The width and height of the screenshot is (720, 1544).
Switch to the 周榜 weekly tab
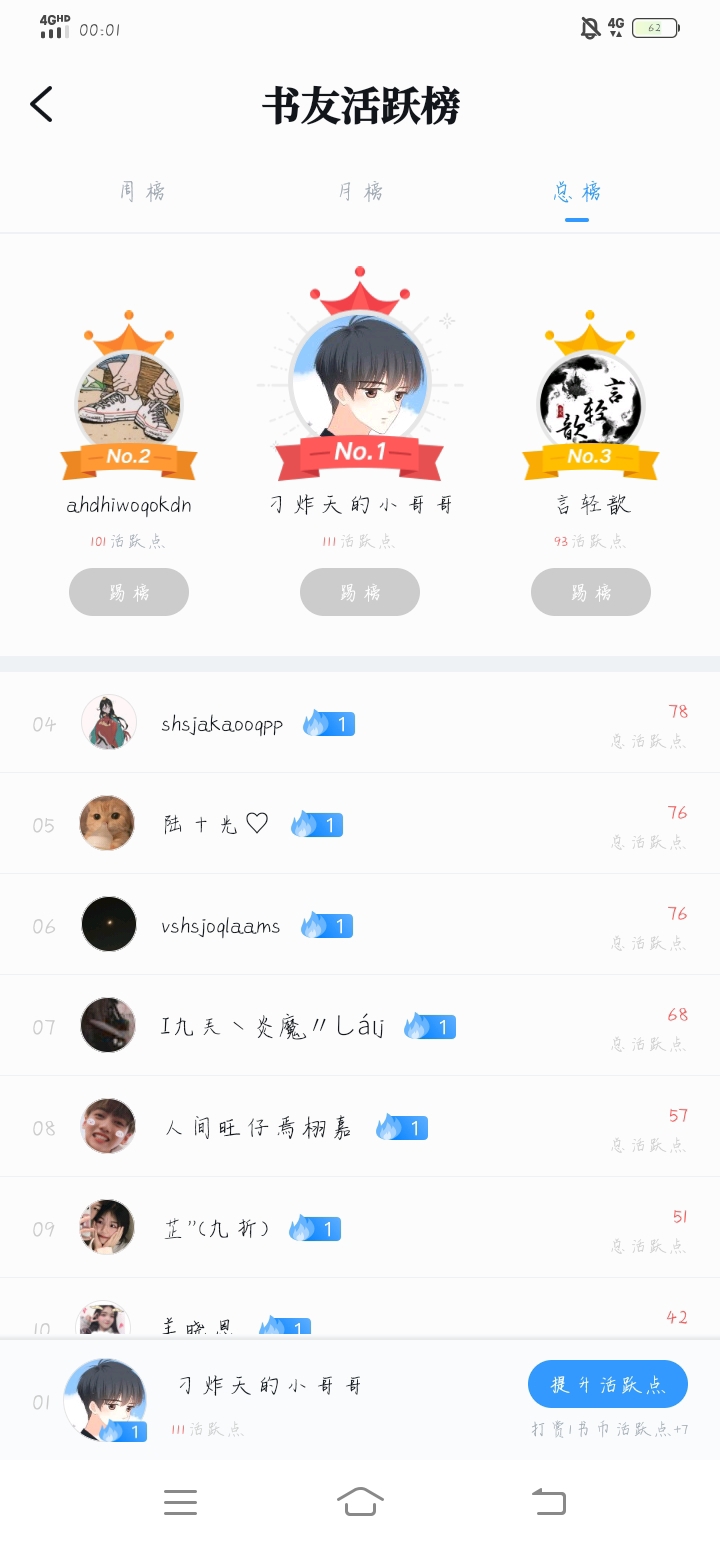143,191
